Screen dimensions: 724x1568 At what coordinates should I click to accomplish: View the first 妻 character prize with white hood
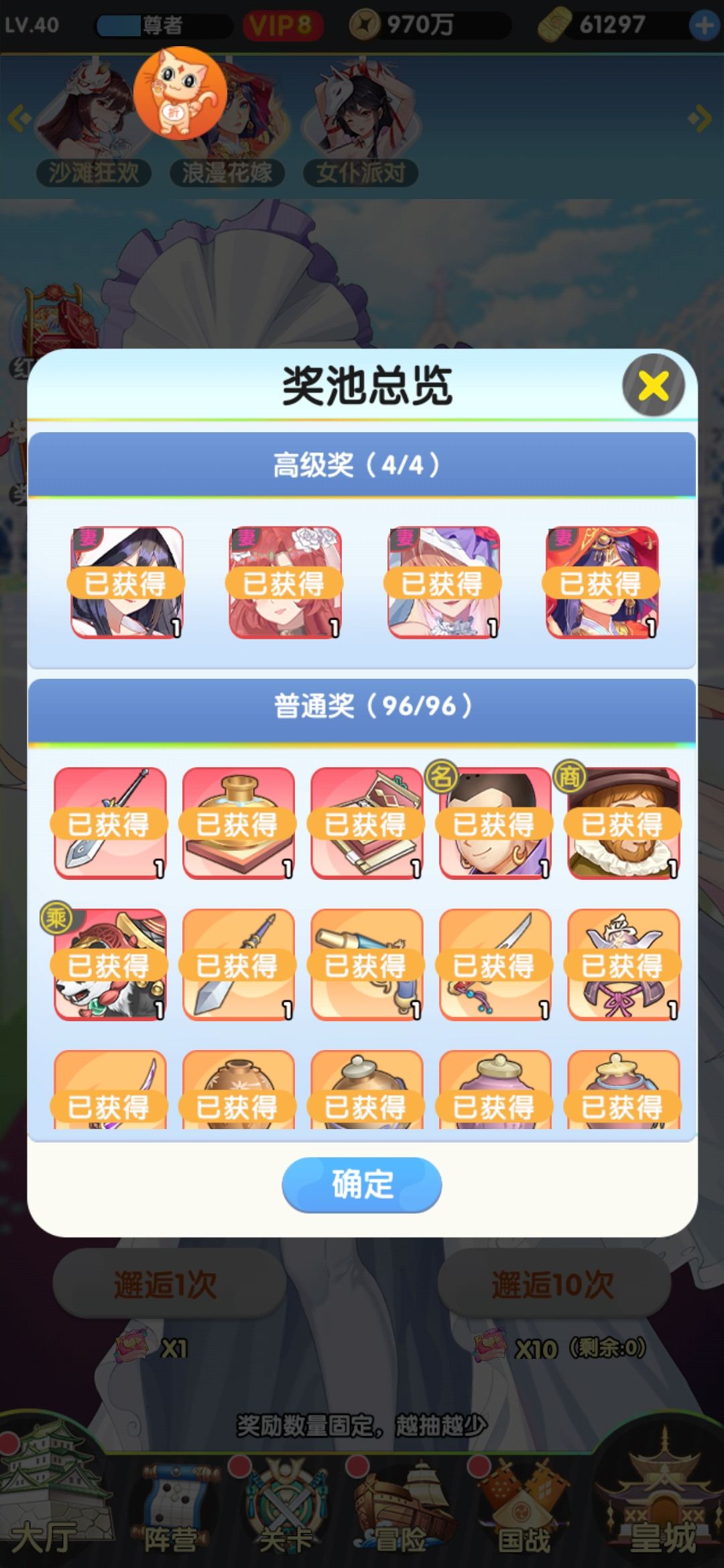(x=126, y=582)
